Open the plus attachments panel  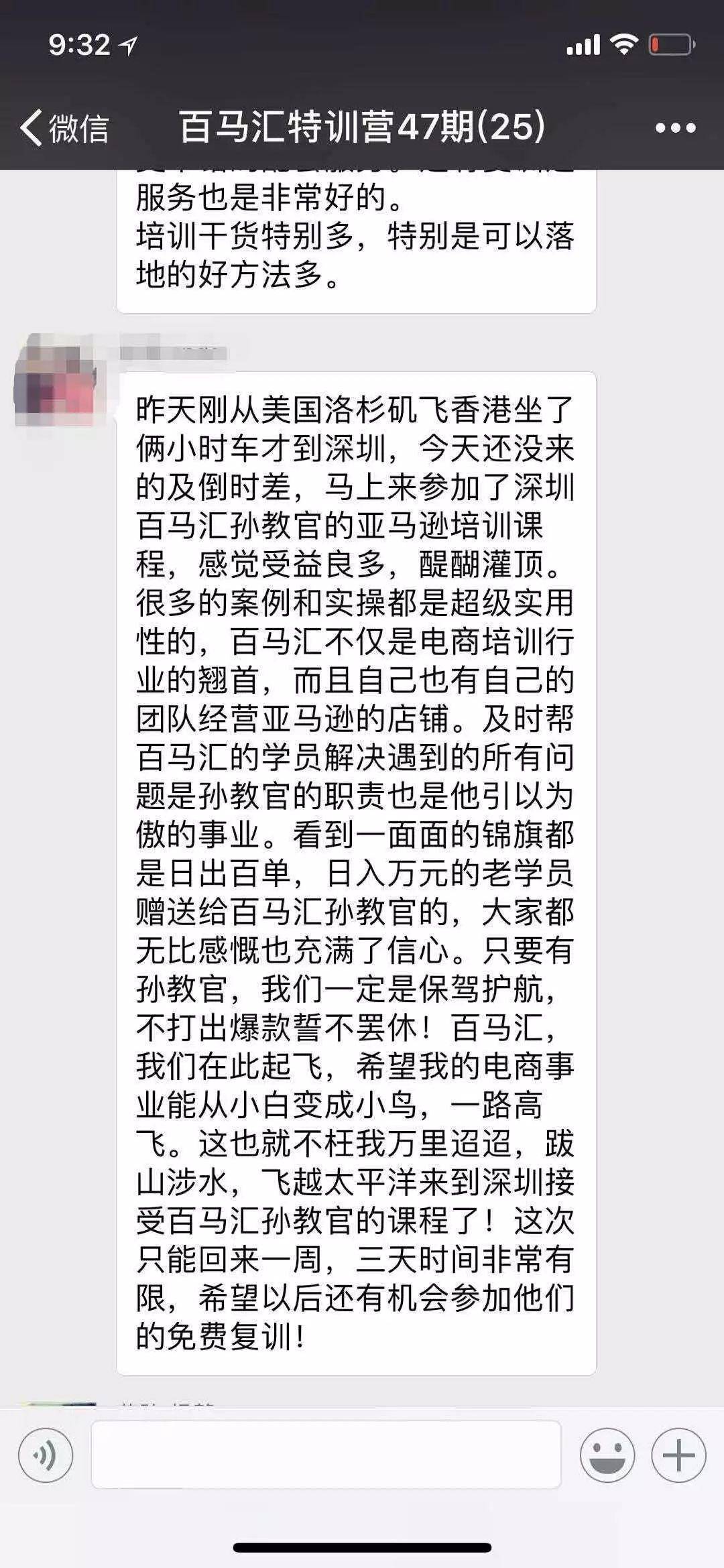pyautogui.click(x=678, y=1455)
